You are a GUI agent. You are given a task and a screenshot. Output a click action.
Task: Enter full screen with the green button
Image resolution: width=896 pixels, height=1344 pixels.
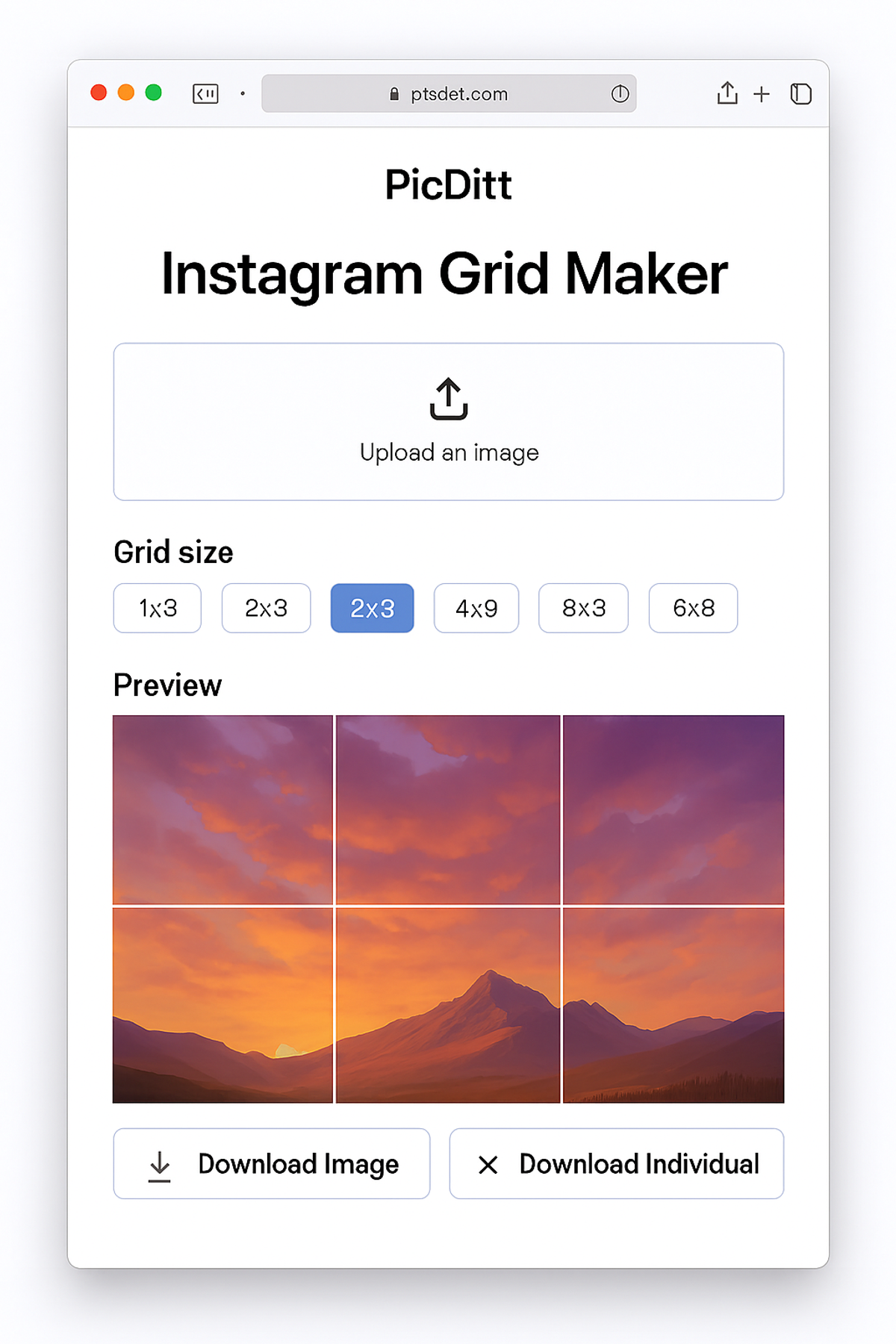point(154,93)
